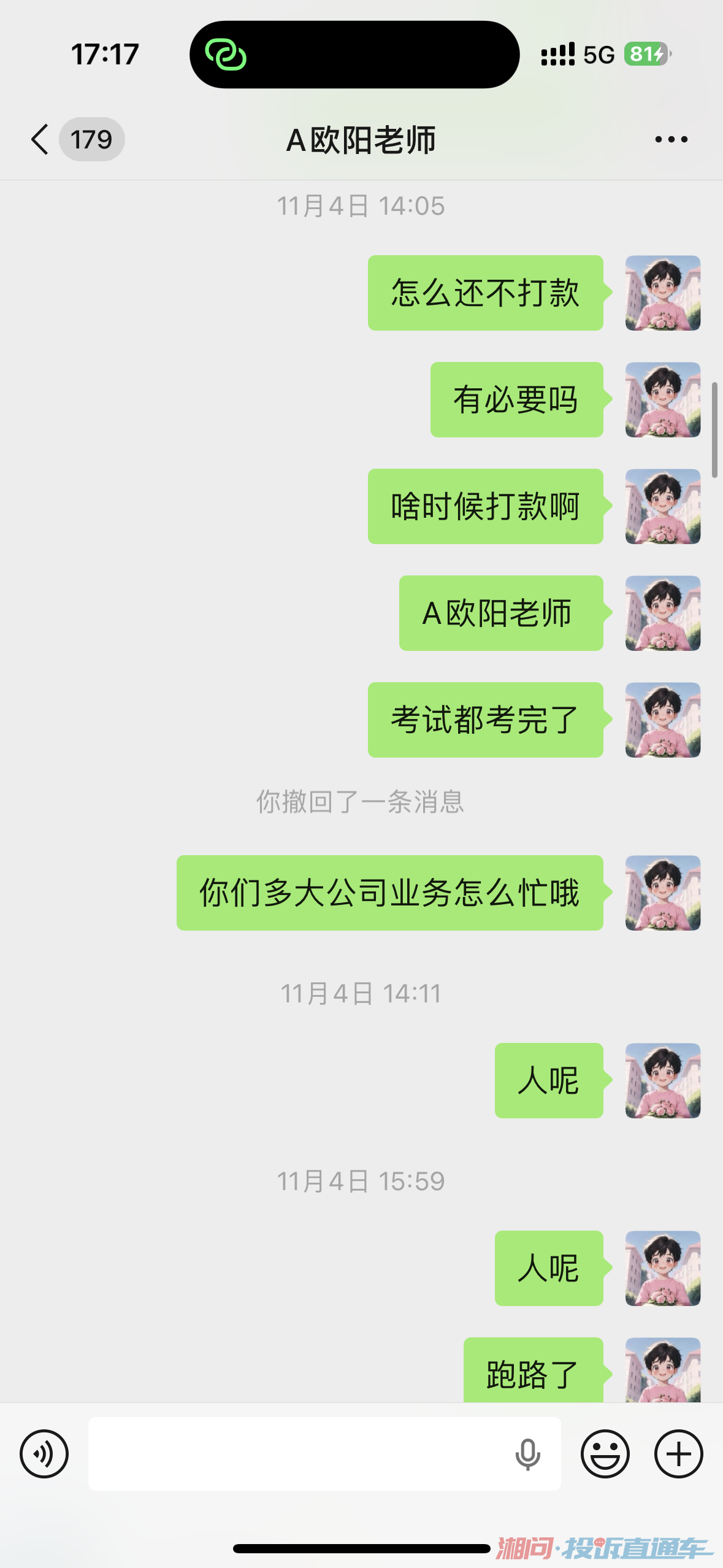
Task: Tap the avatar beside 你们多大公司业务怎么忙哦
Action: 662,893
